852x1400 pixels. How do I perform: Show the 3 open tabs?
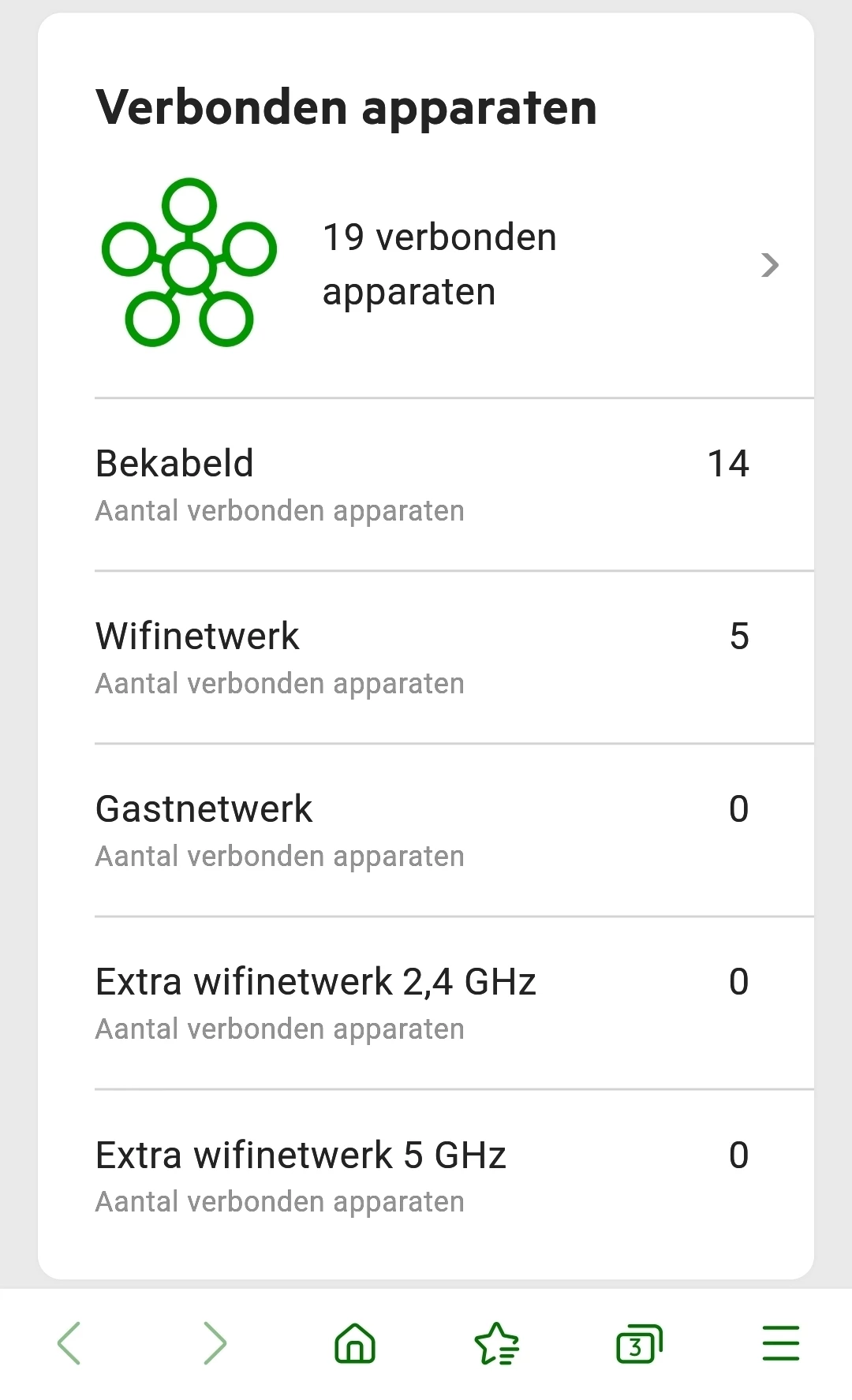(638, 1343)
